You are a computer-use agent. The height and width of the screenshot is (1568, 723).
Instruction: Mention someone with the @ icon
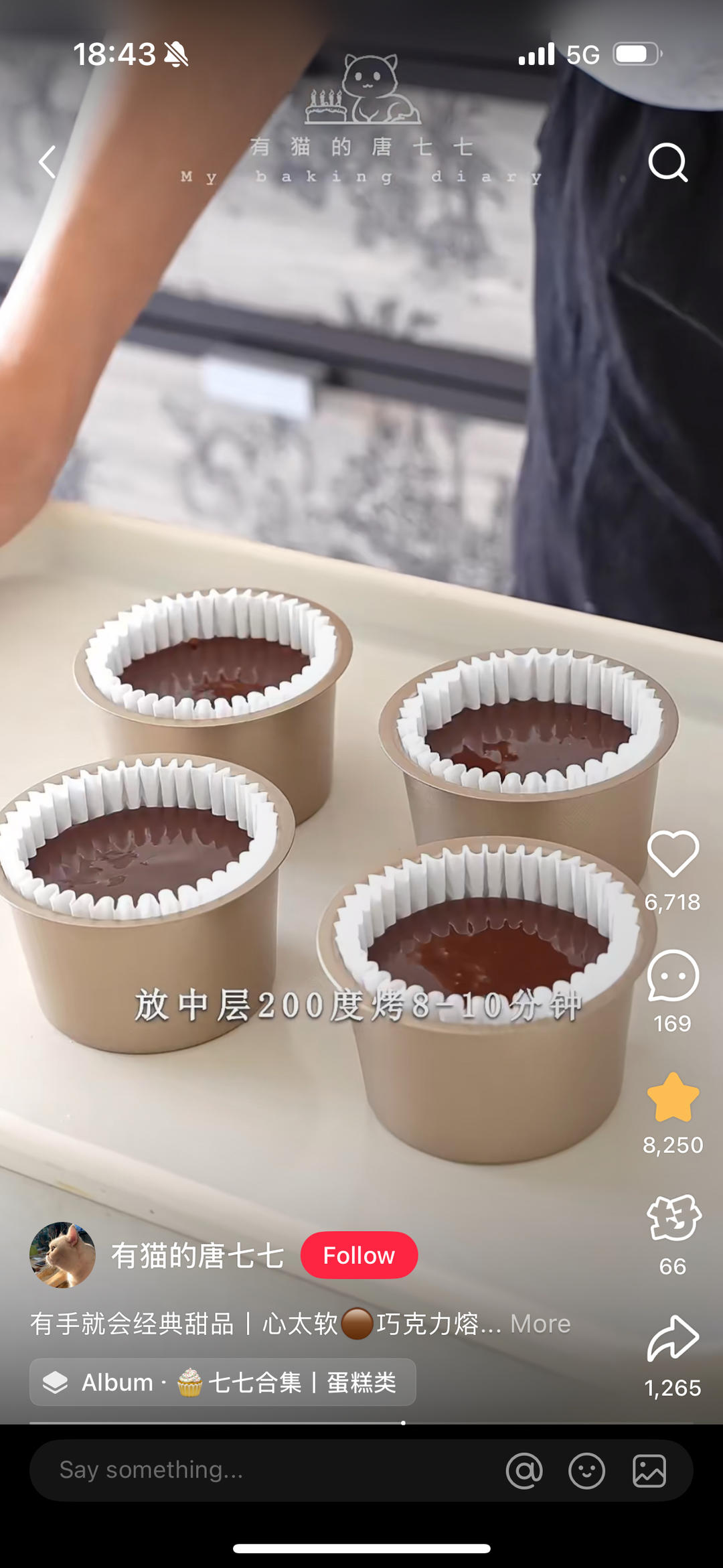(524, 1471)
